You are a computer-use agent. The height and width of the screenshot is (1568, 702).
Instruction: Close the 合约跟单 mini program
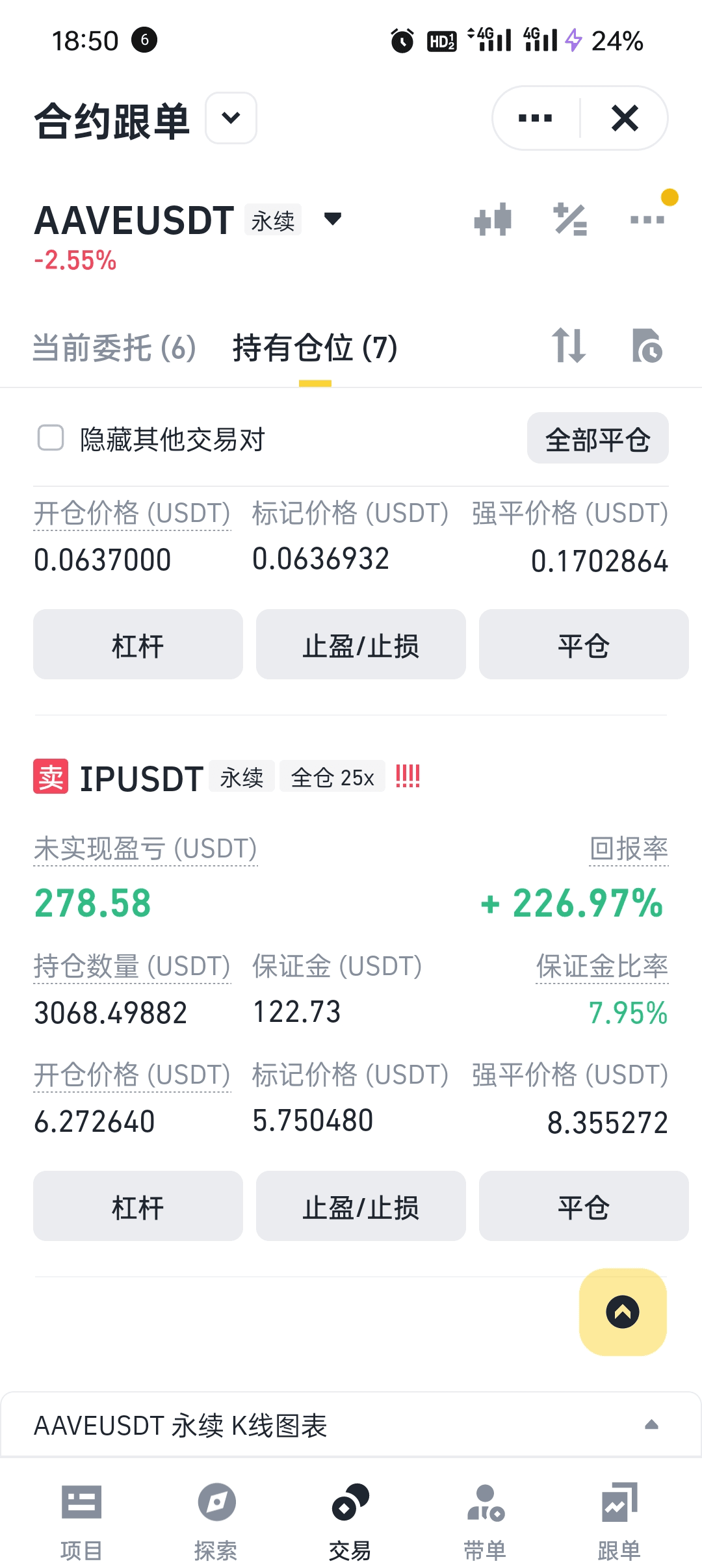pos(625,118)
